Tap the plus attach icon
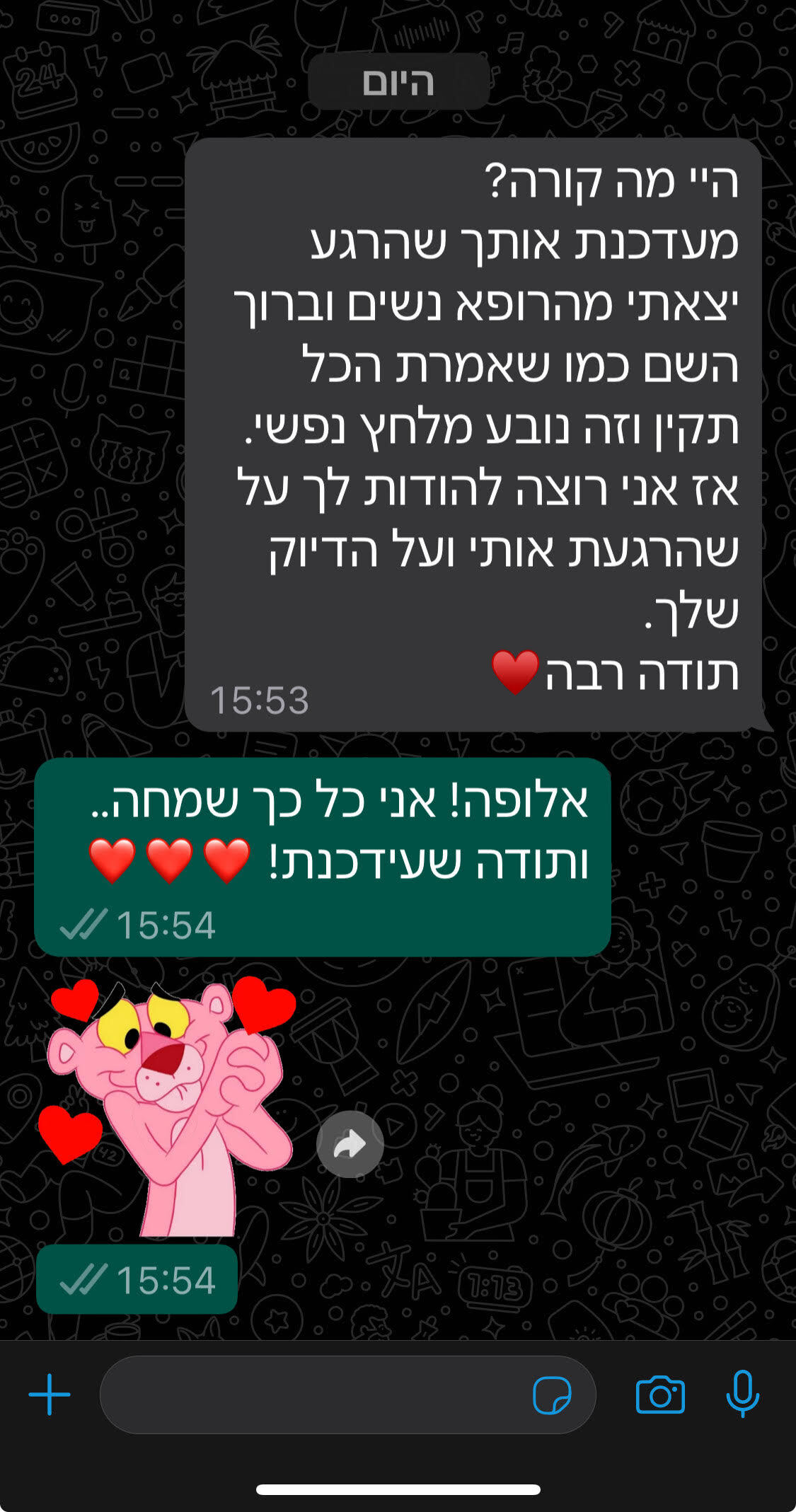Screen dimensions: 796x1512 [x=50, y=1395]
